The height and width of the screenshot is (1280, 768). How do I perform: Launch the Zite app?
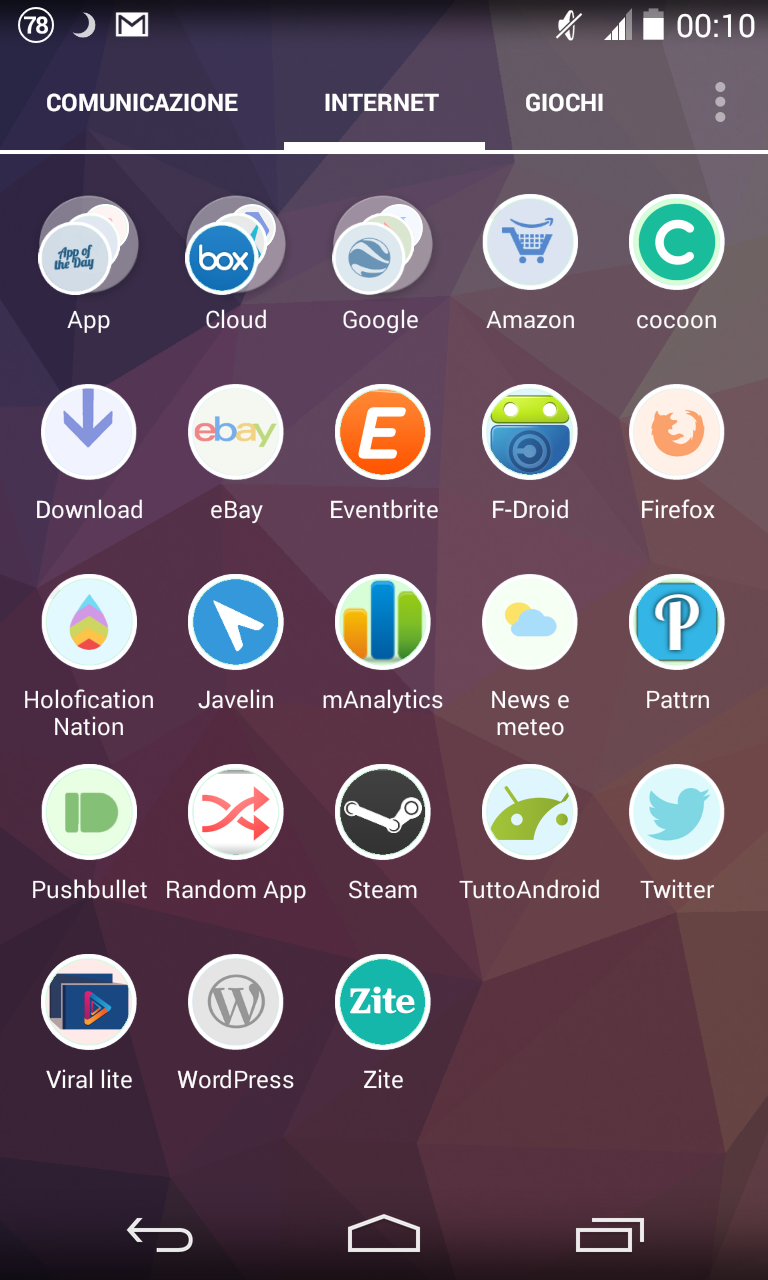[383, 1002]
